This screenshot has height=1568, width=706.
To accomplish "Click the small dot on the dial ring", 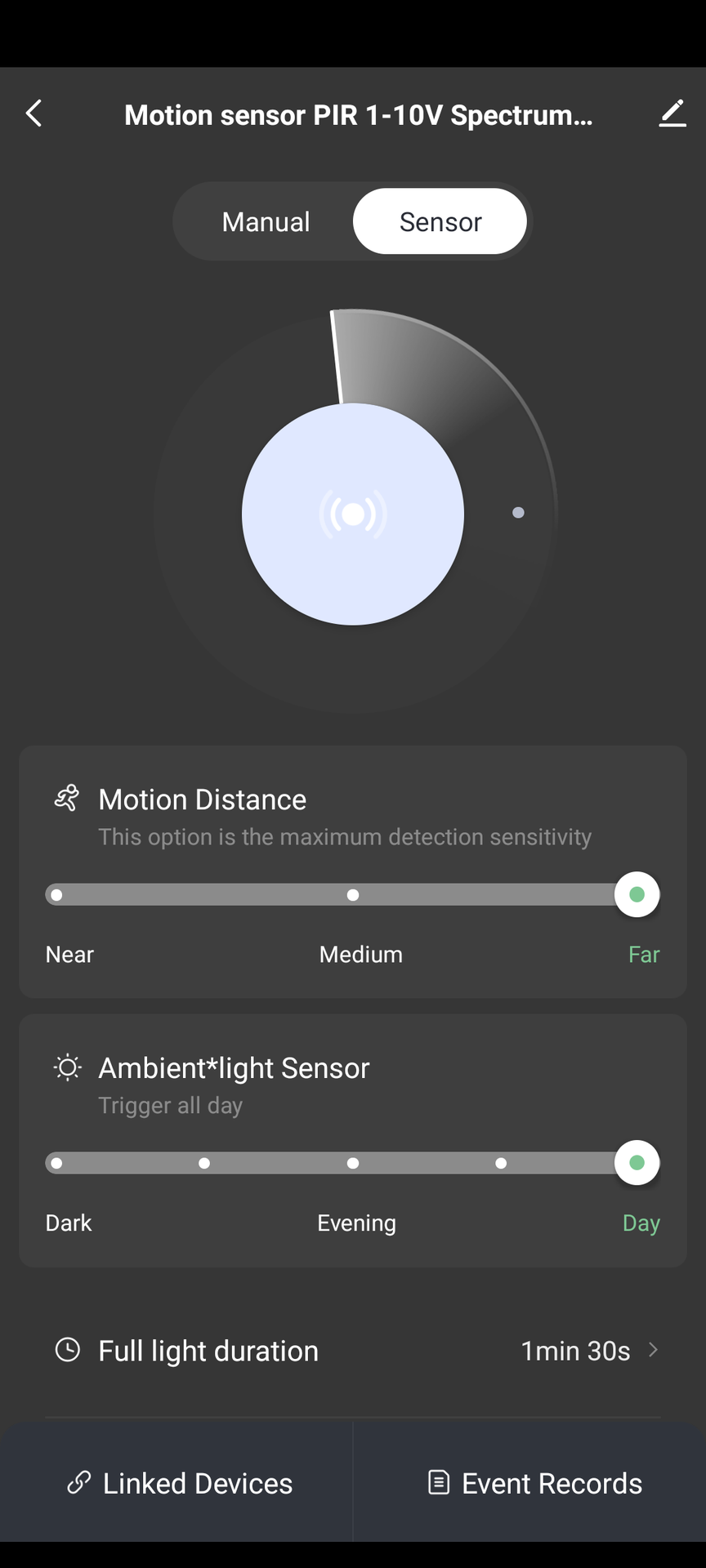I will tap(518, 513).
